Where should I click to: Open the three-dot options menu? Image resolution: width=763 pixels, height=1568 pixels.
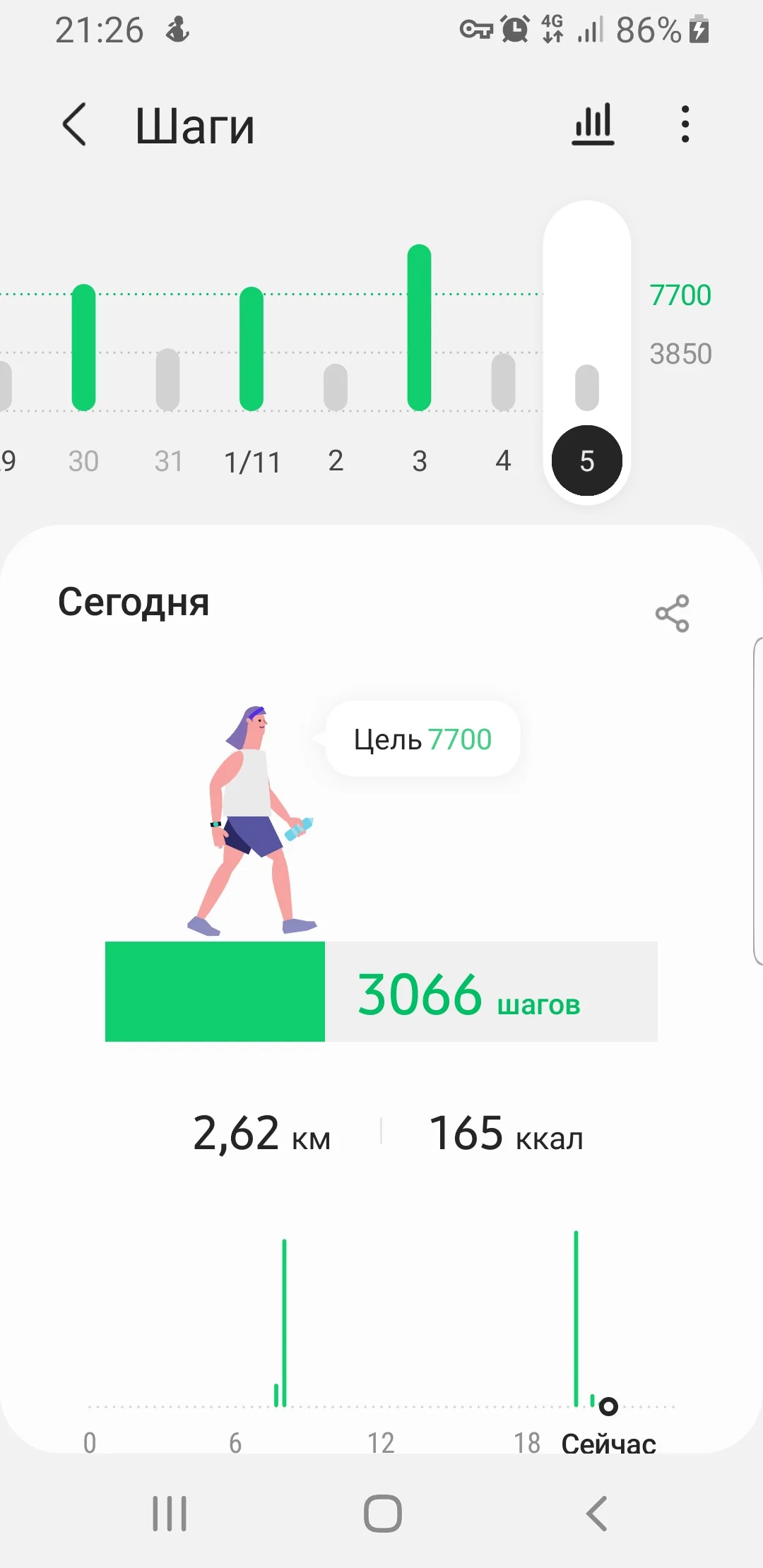685,124
